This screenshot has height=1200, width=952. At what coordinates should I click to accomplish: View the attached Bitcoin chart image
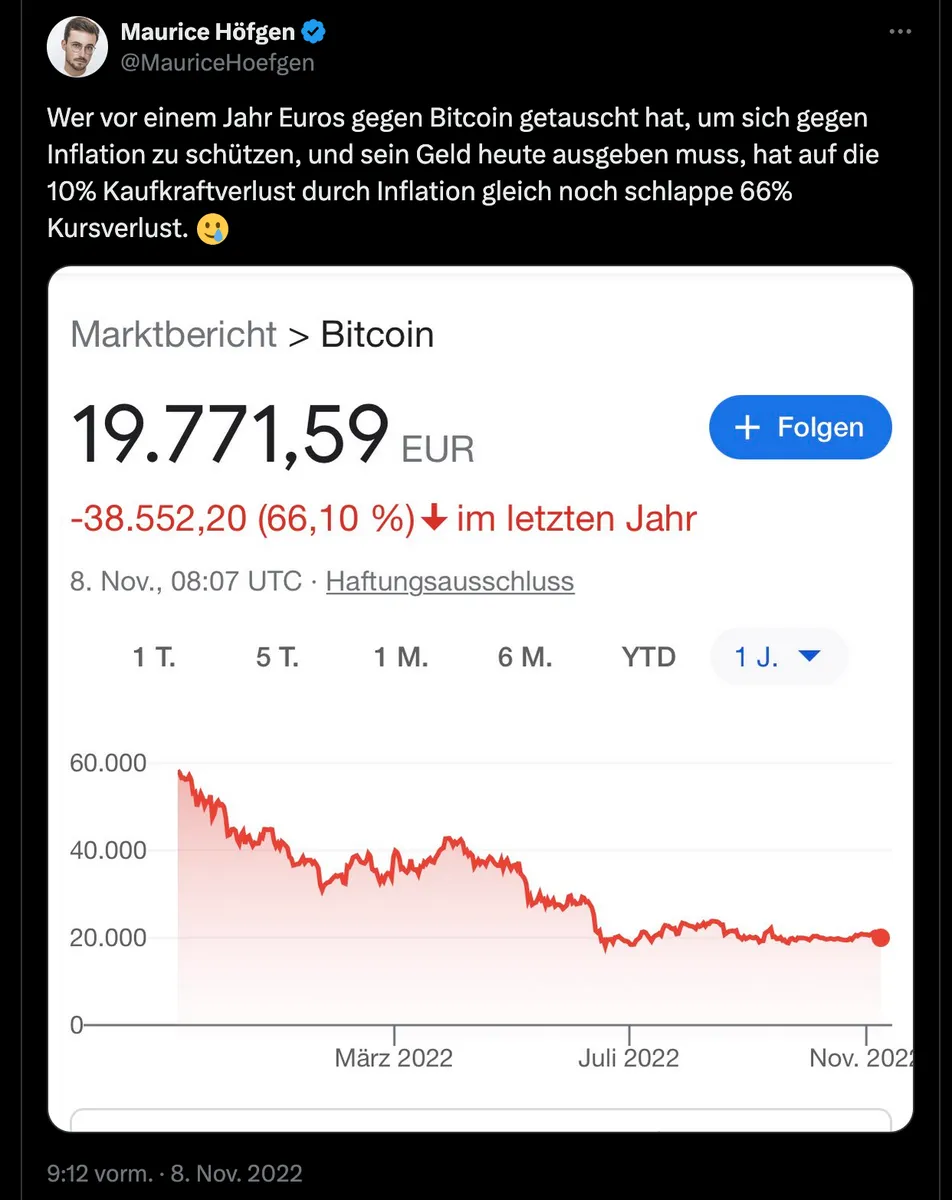tap(480, 700)
